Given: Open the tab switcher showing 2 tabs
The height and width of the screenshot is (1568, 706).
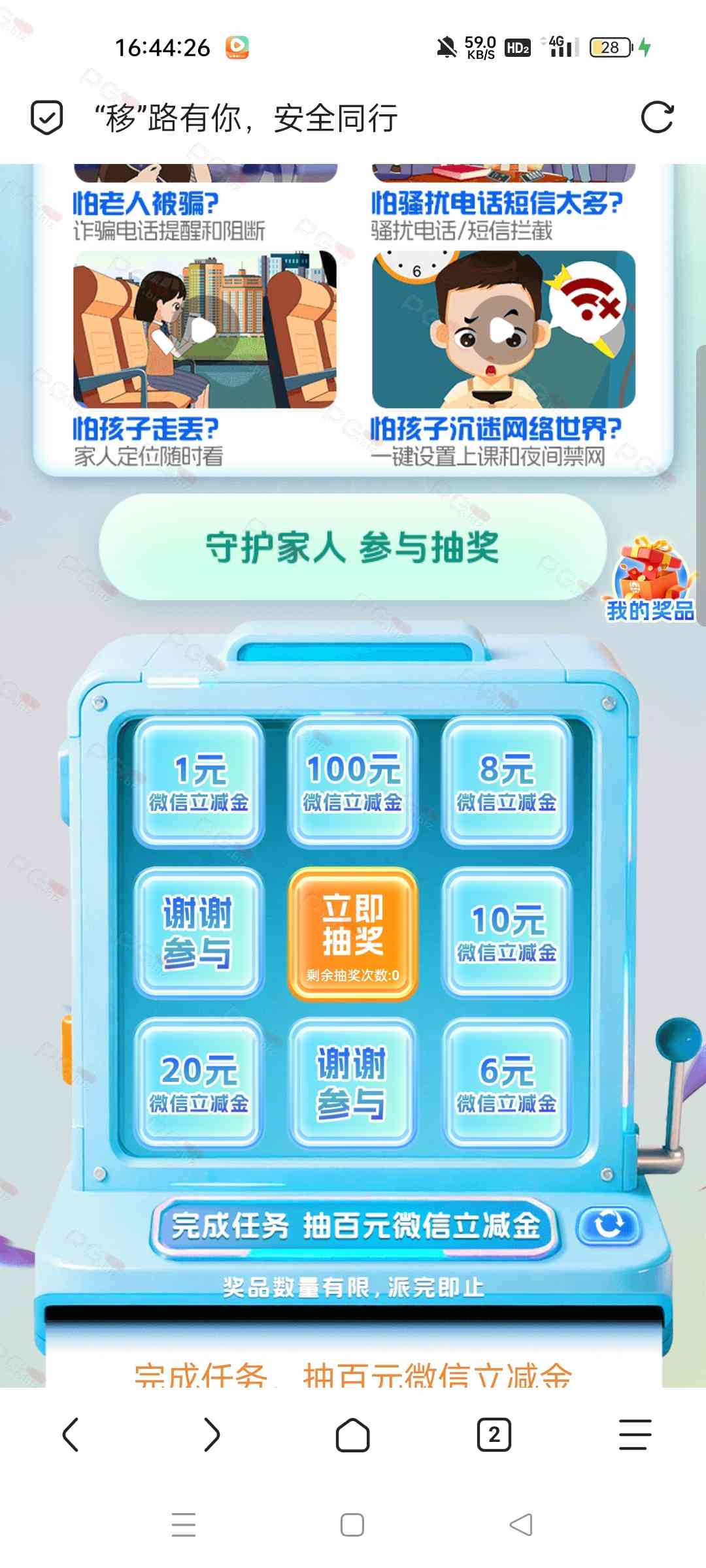Looking at the screenshot, I should coord(494,1435).
